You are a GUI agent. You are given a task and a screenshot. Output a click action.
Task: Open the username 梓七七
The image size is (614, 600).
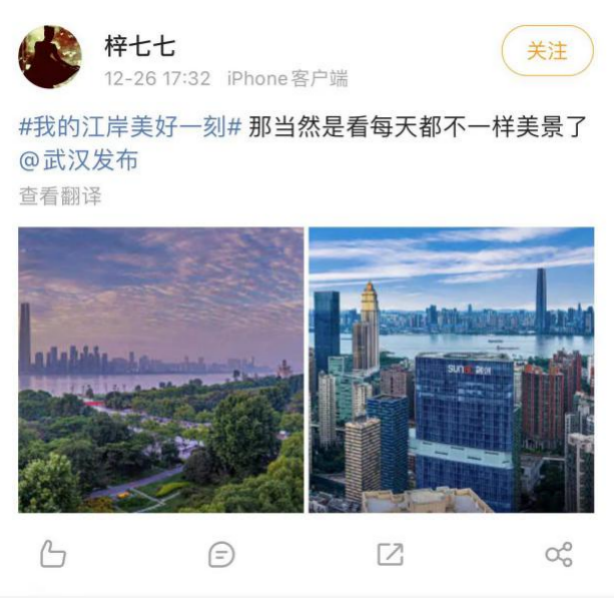[x=140, y=46]
